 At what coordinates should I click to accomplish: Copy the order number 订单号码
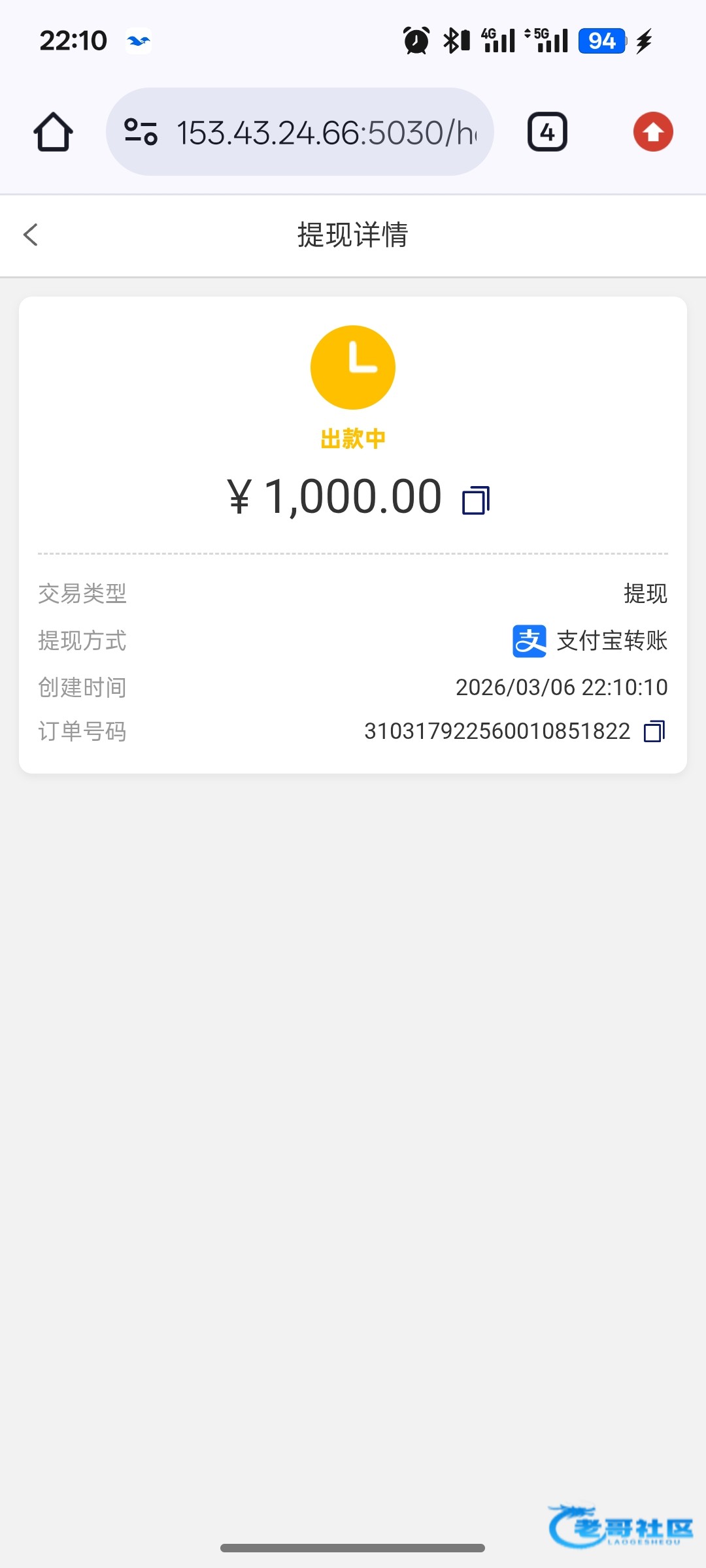[654, 731]
